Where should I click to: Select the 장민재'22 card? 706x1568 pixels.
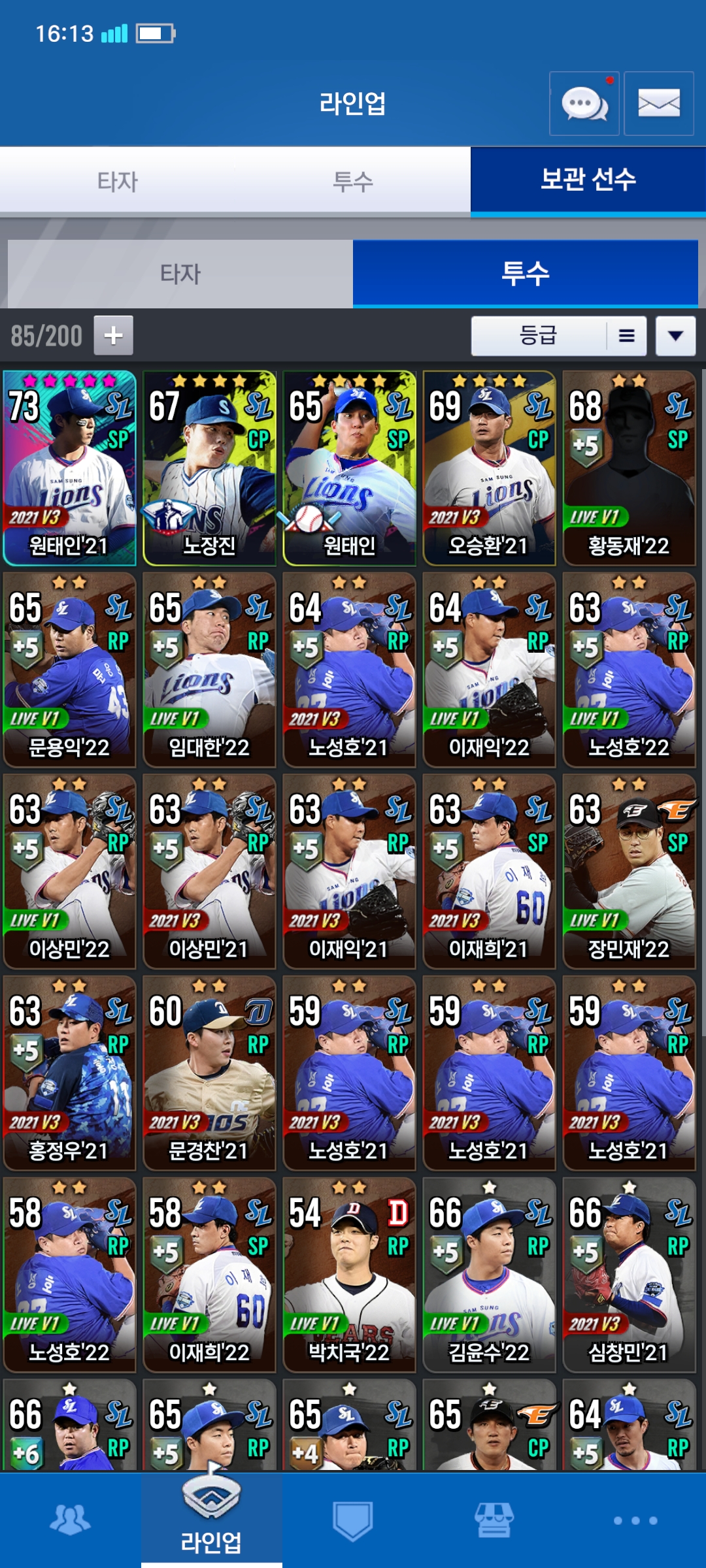(x=629, y=871)
